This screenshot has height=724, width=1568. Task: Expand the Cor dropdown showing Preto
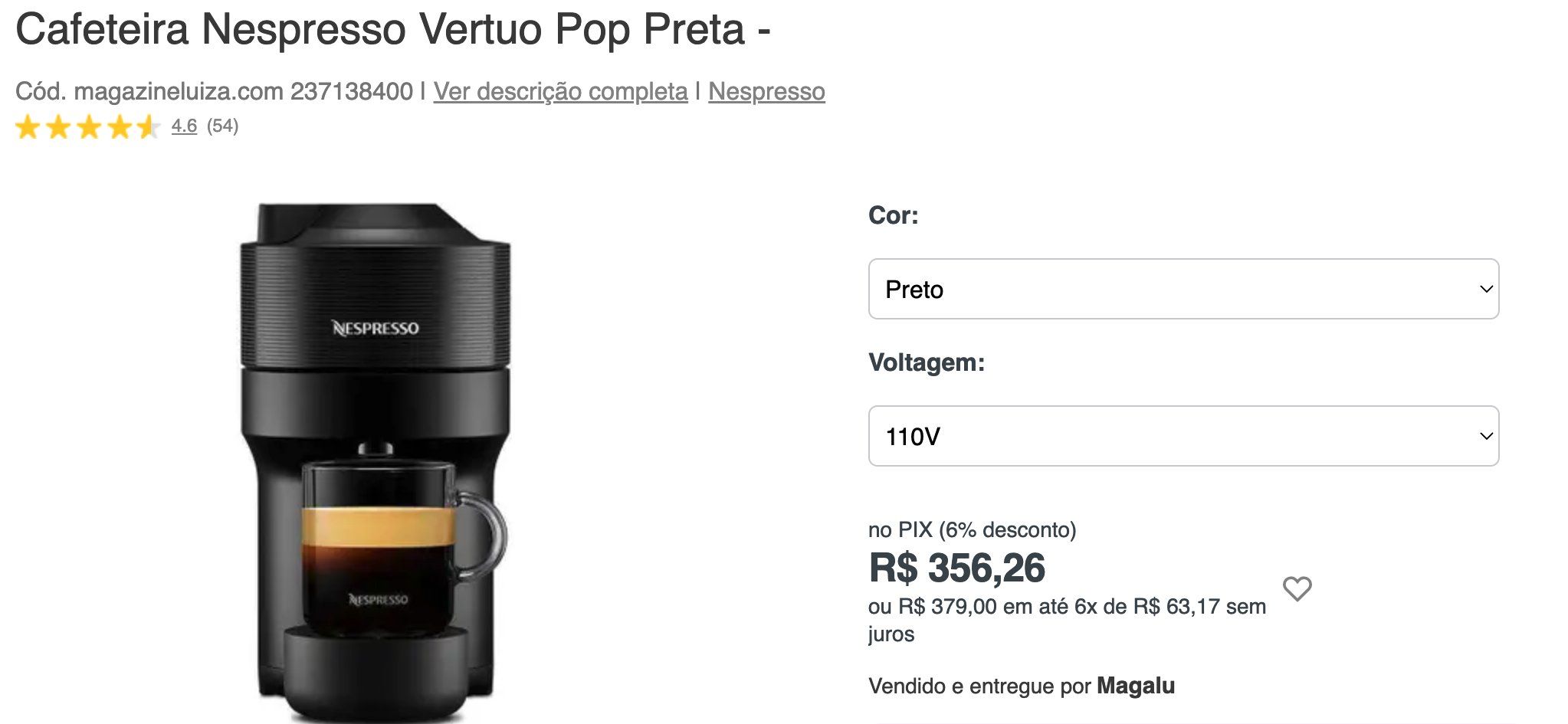click(x=1183, y=289)
